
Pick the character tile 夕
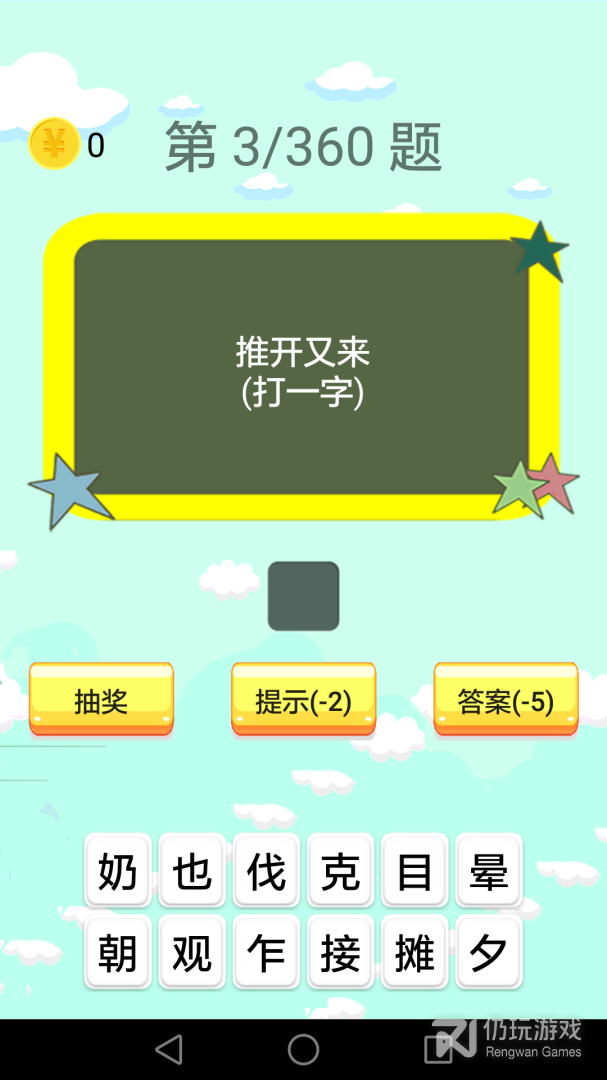coord(488,952)
